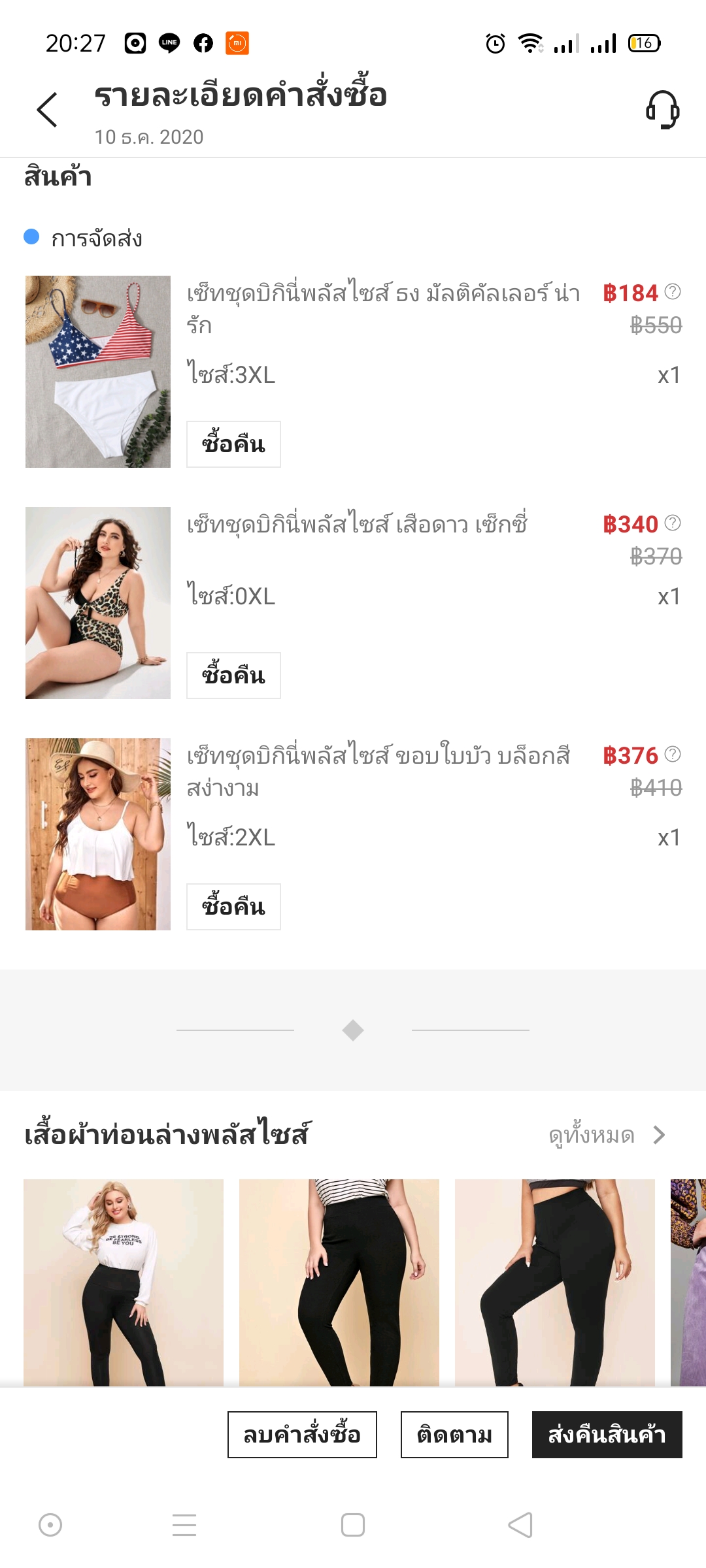Show price info for the ฿340 item

[673, 523]
